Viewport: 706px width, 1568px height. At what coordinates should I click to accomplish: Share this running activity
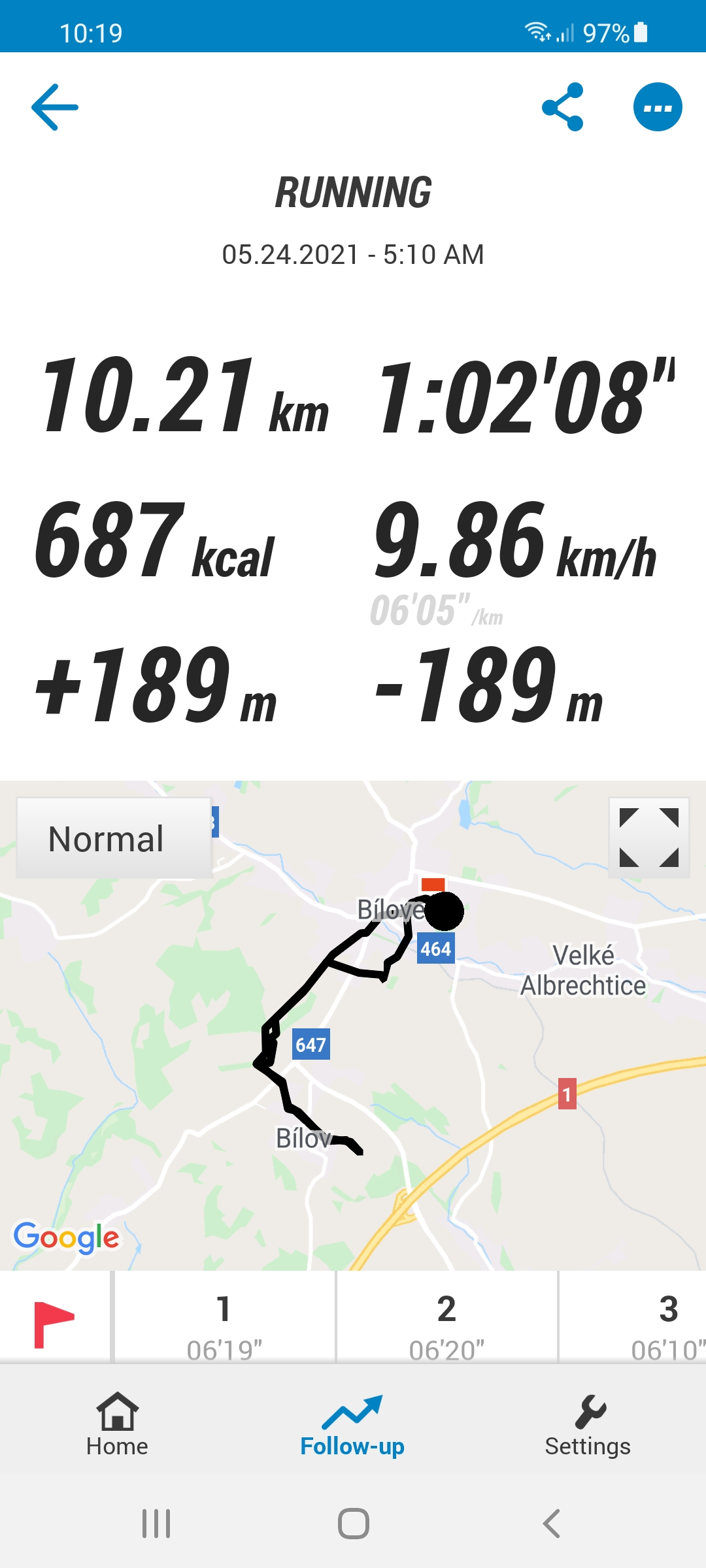pyautogui.click(x=563, y=107)
